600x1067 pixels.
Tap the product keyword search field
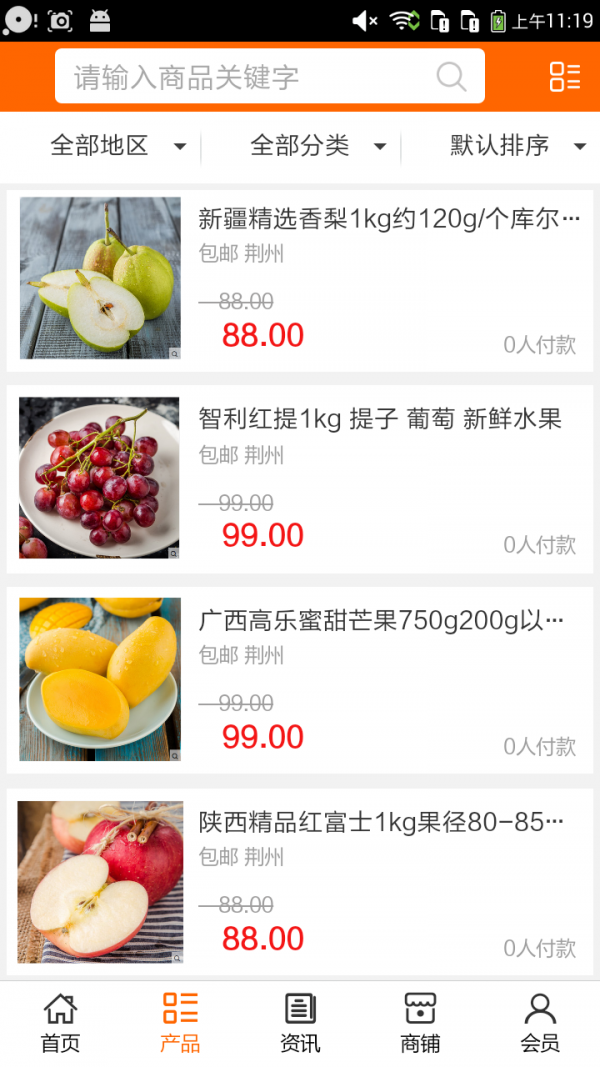coord(250,77)
